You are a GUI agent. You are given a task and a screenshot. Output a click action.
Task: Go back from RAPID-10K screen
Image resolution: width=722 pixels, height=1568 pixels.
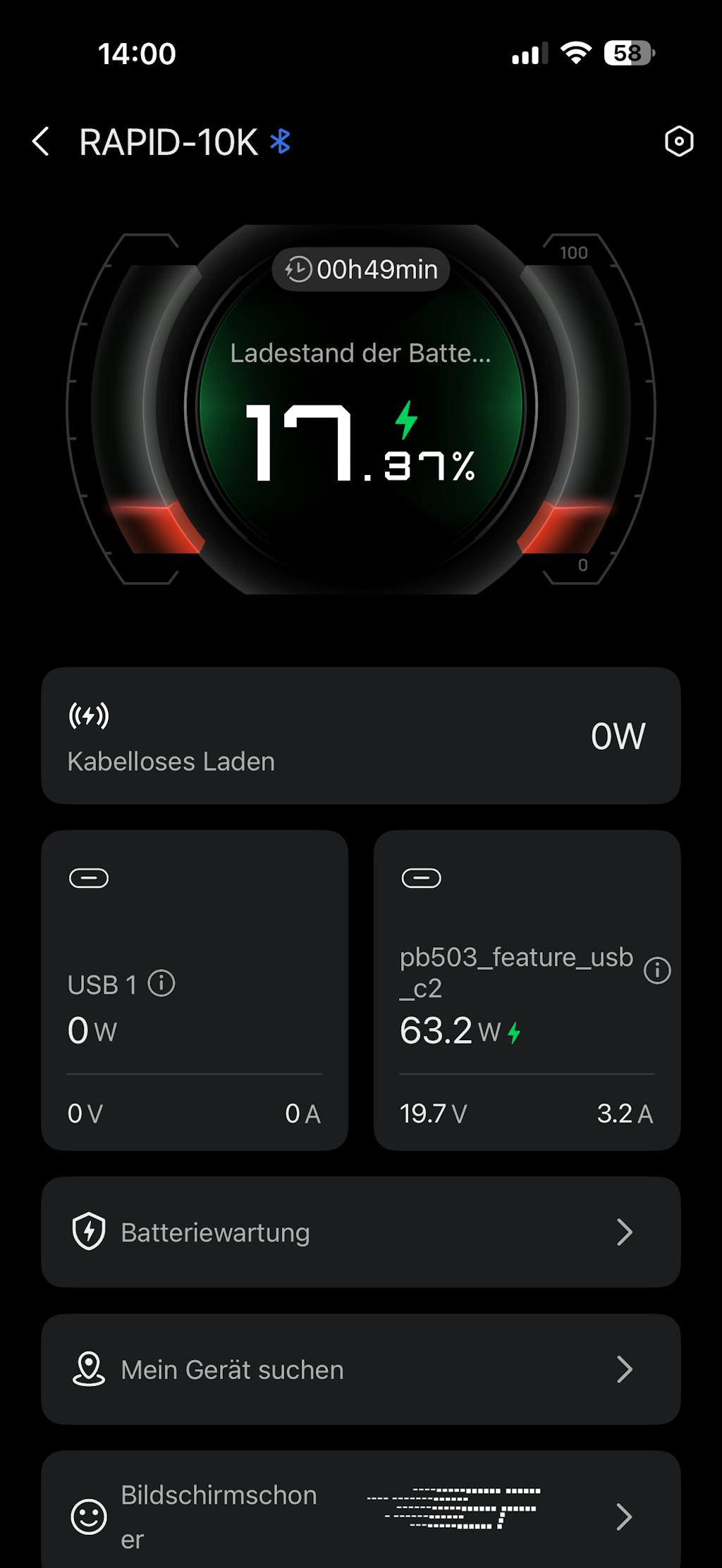click(41, 142)
